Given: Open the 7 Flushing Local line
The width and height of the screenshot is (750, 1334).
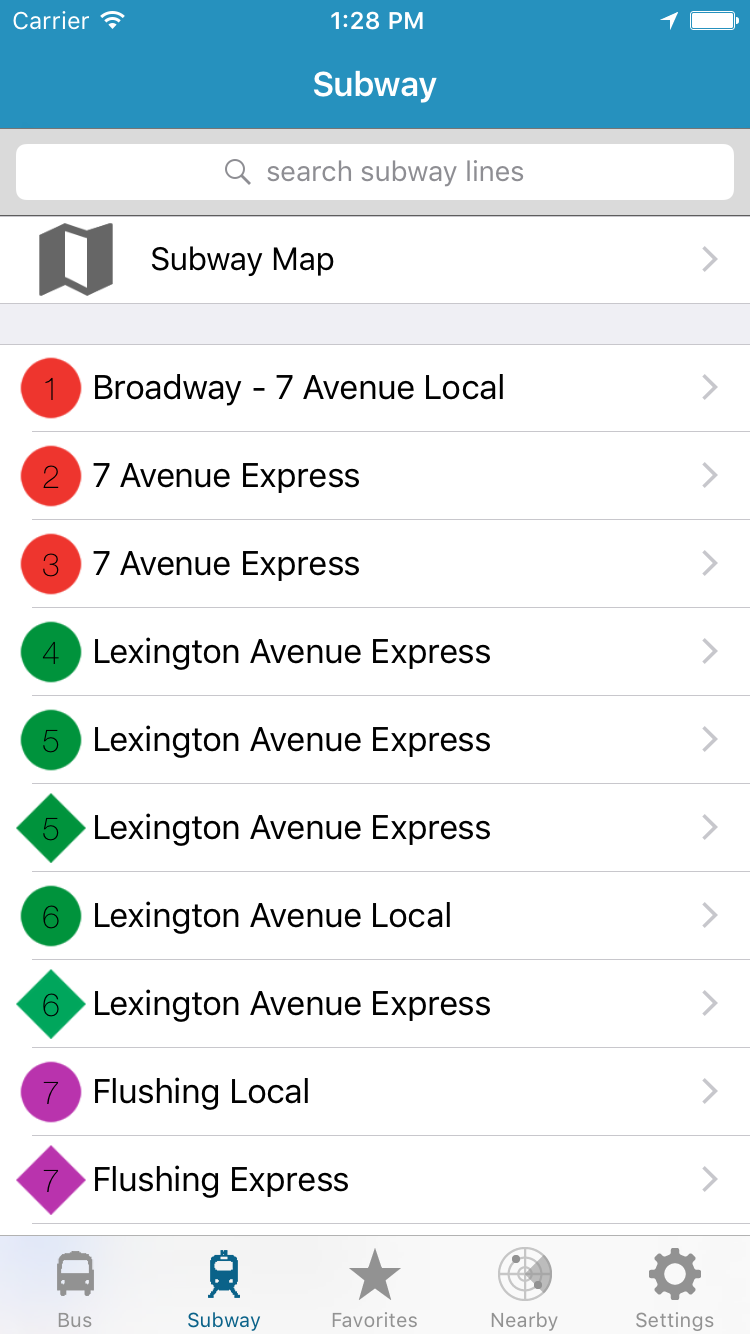Looking at the screenshot, I should (x=375, y=1092).
